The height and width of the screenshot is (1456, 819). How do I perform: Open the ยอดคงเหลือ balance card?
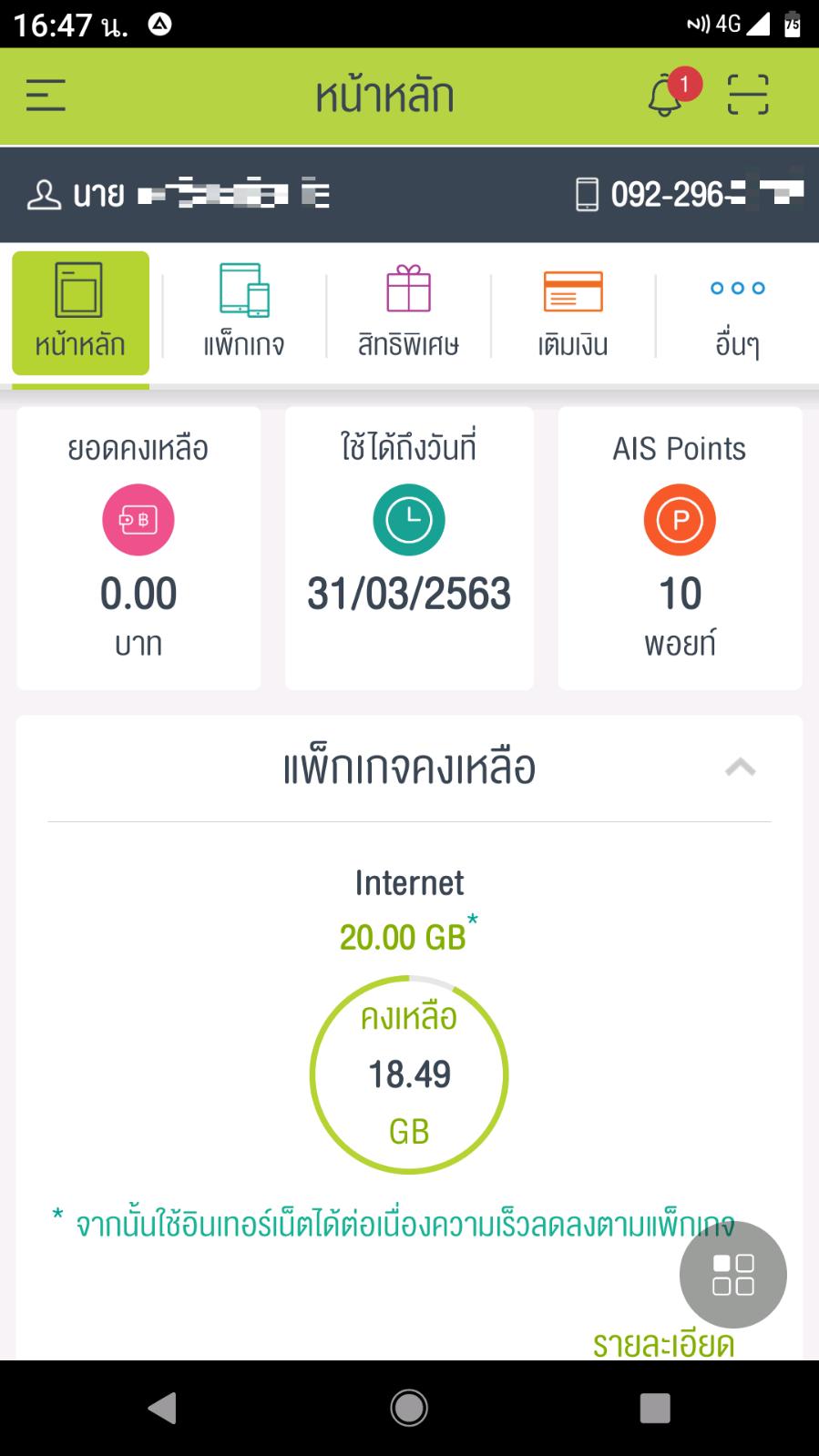click(x=138, y=548)
